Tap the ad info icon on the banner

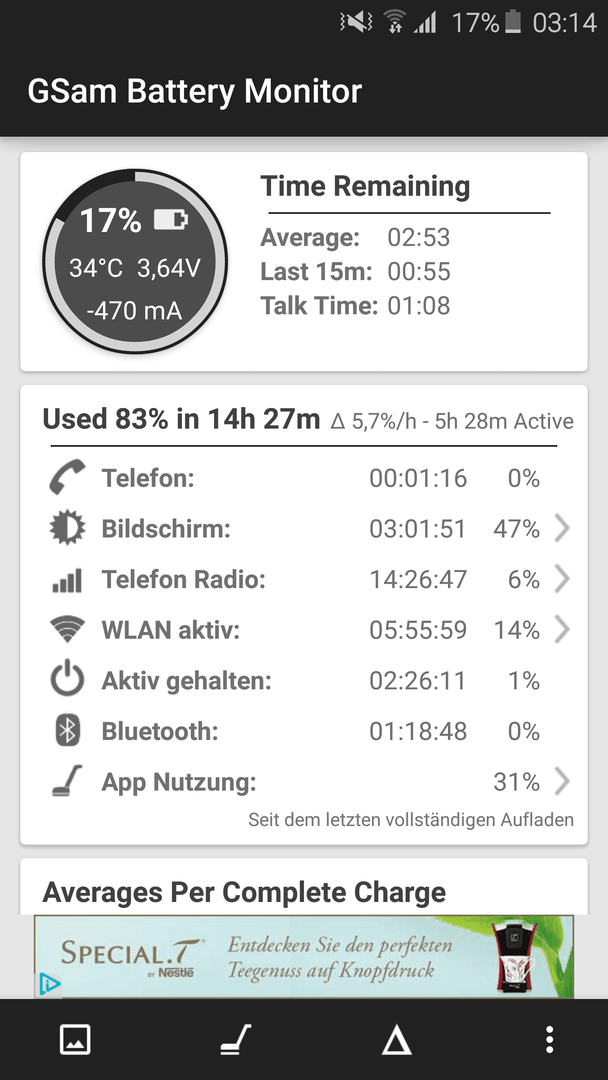click(48, 984)
